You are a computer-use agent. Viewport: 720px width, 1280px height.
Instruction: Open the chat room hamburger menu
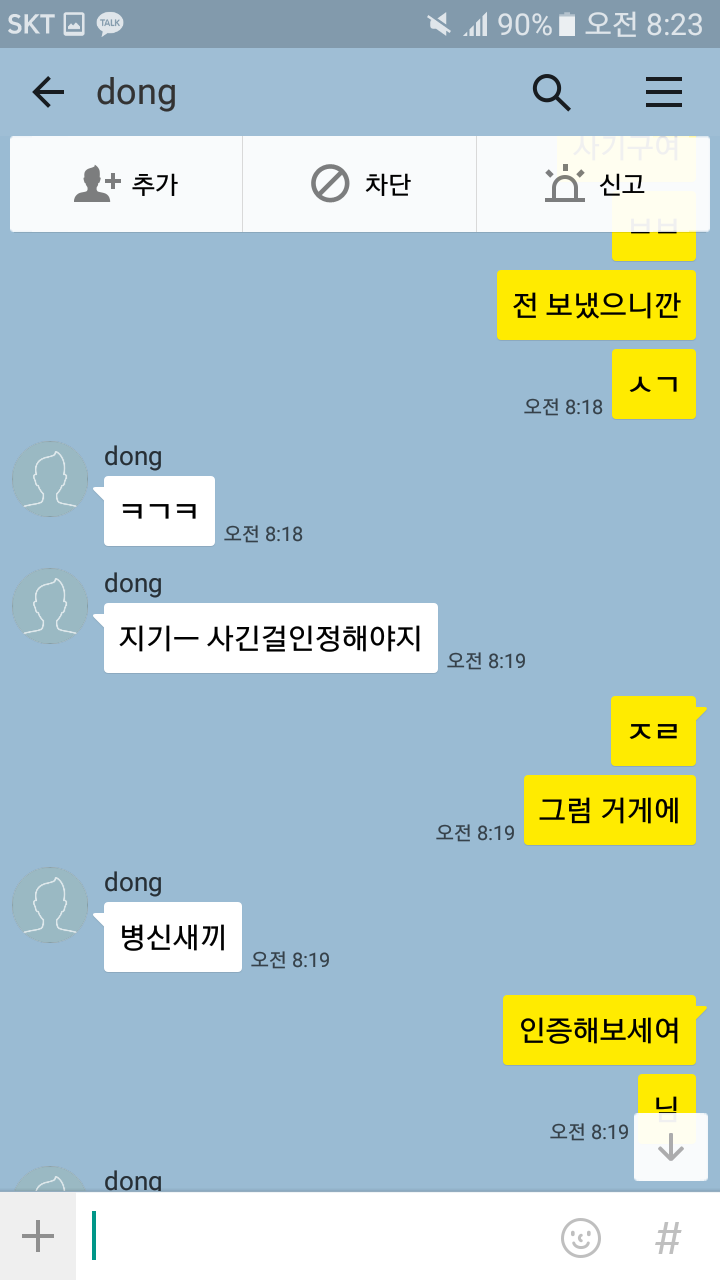click(x=663, y=93)
